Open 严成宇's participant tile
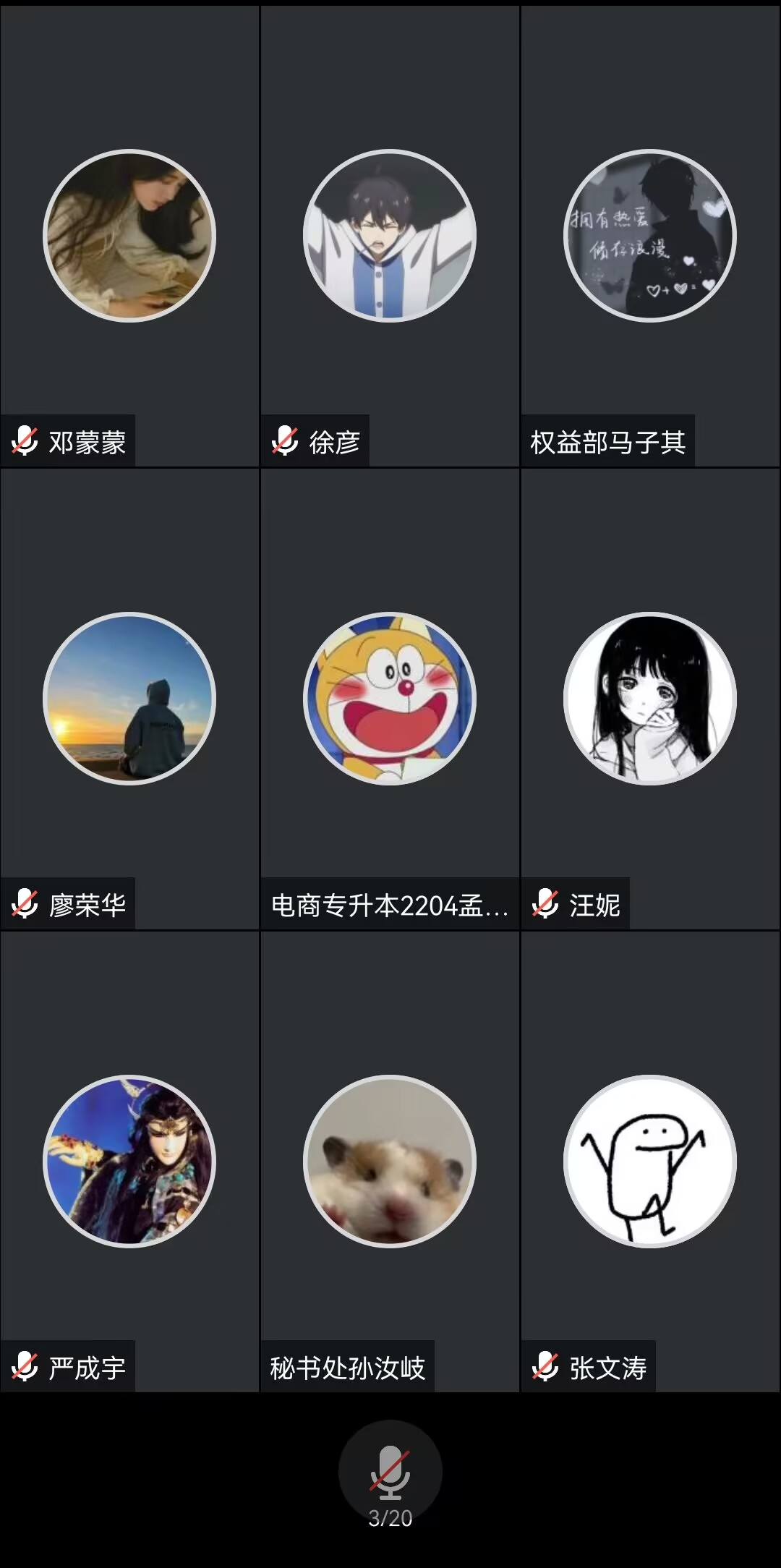The height and width of the screenshot is (1568, 781). pos(129,1162)
